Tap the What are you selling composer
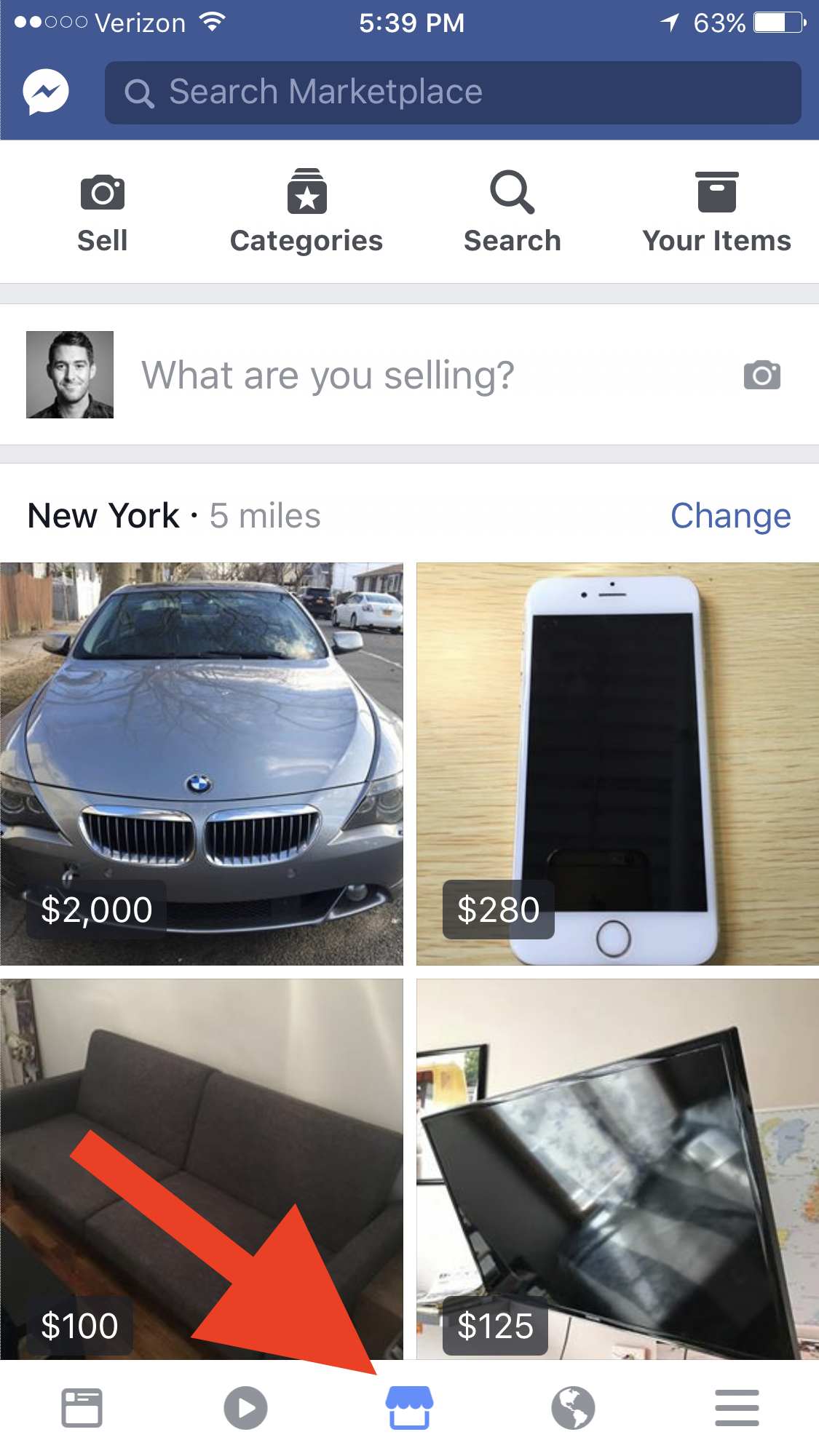Viewport: 819px width, 1456px height. 328,375
